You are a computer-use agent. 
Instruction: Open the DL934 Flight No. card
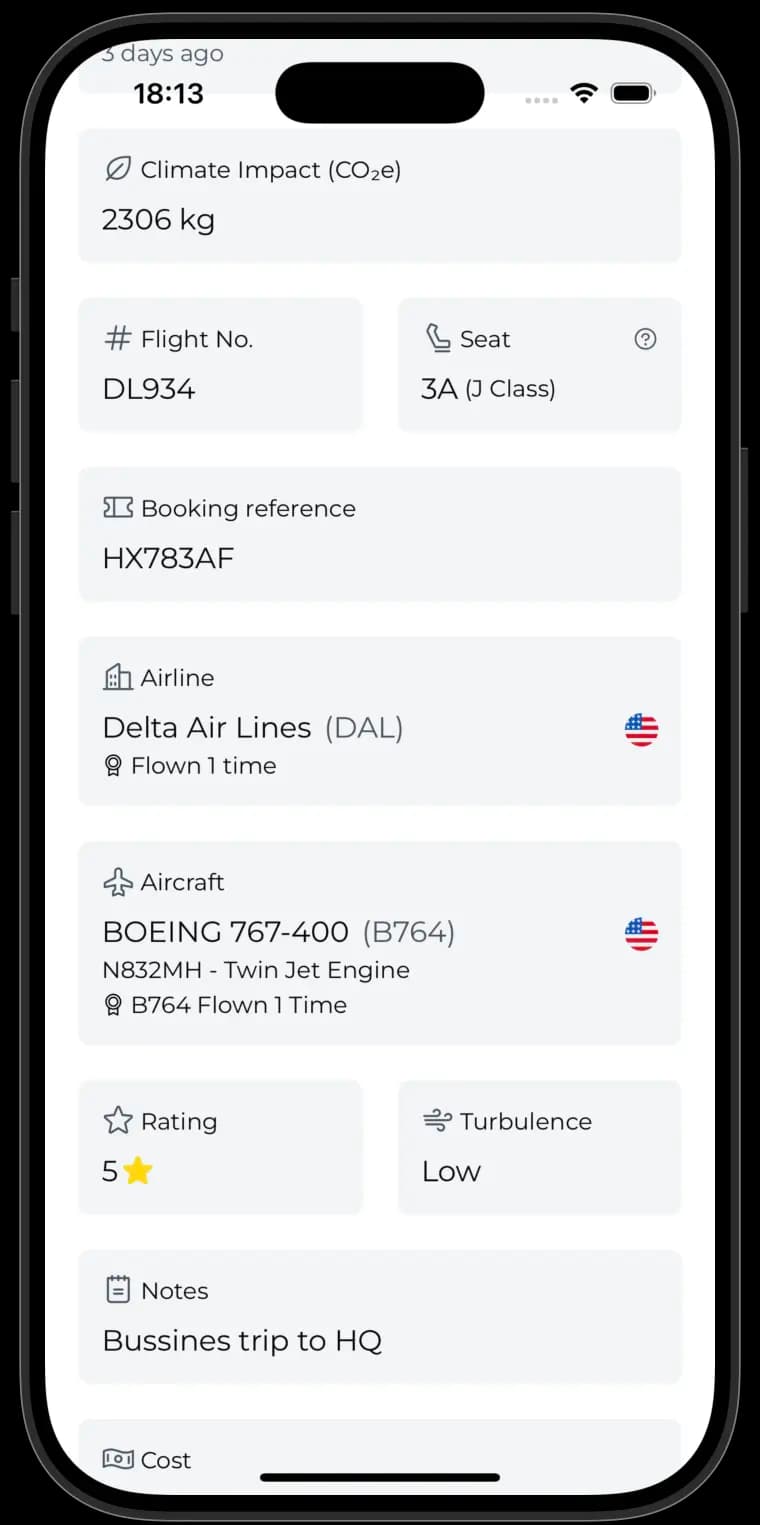[x=220, y=365]
